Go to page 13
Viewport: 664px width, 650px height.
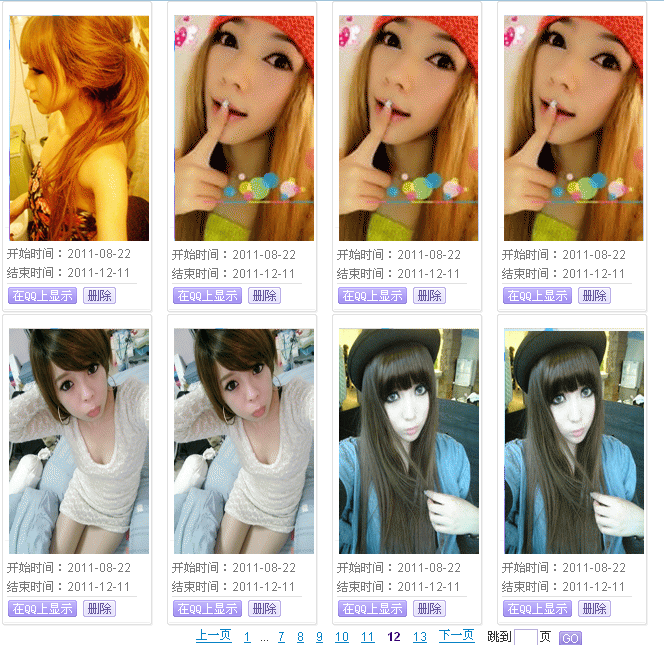[419, 636]
